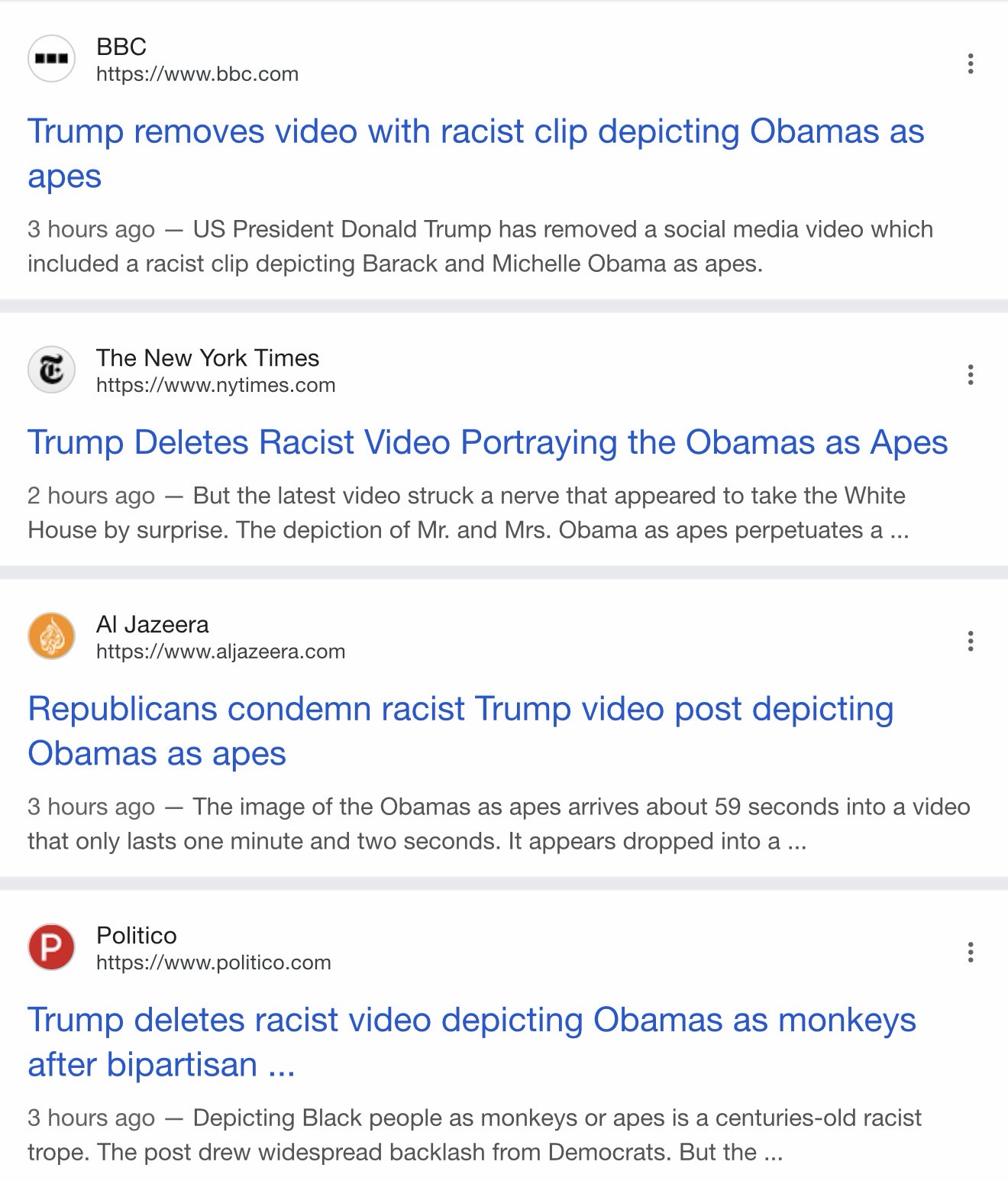Viewport: 1008px width, 1181px height.
Task: Open more options for New York Times result
Action: point(970,374)
